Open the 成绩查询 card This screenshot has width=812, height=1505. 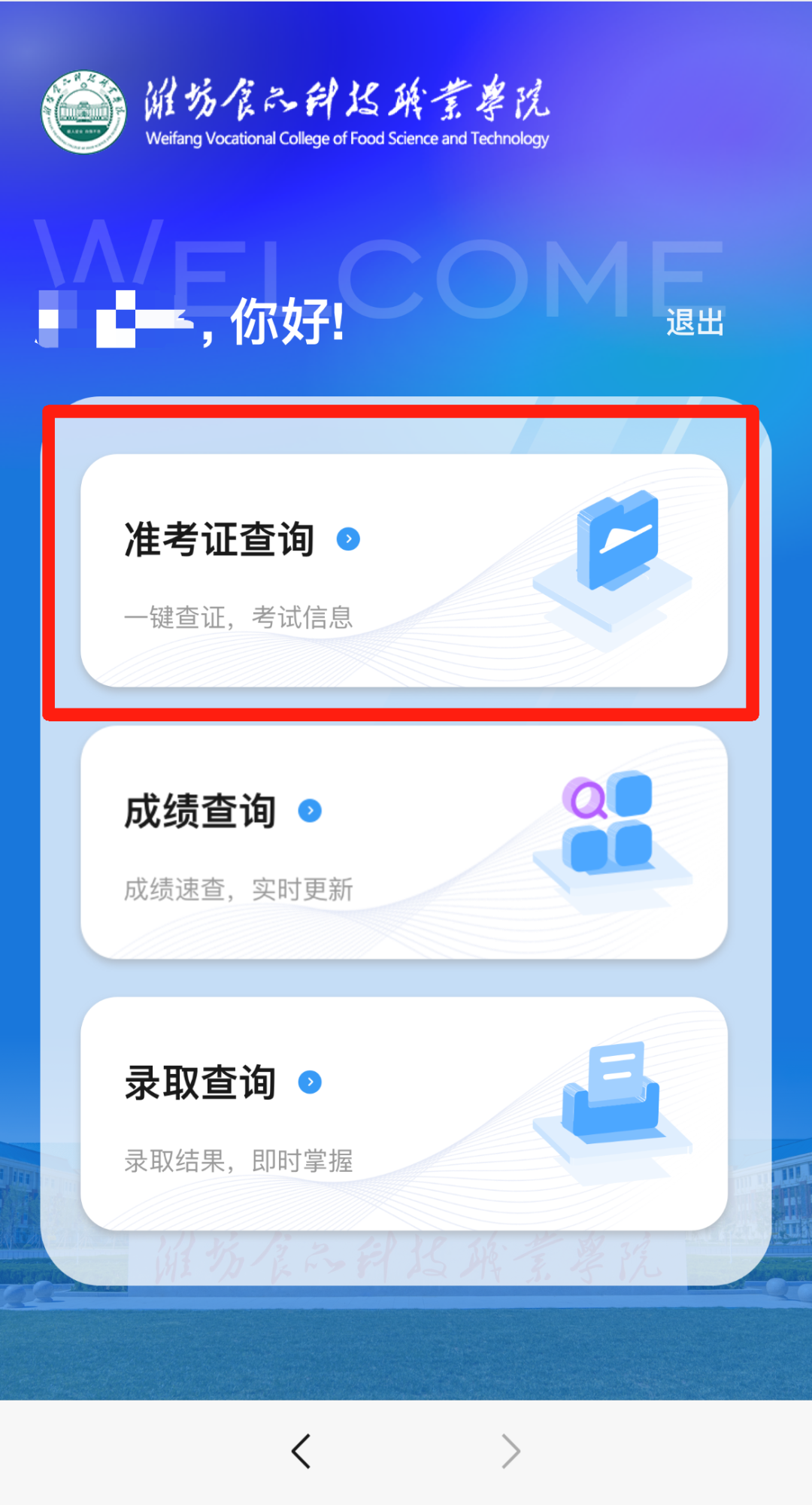pos(404,842)
